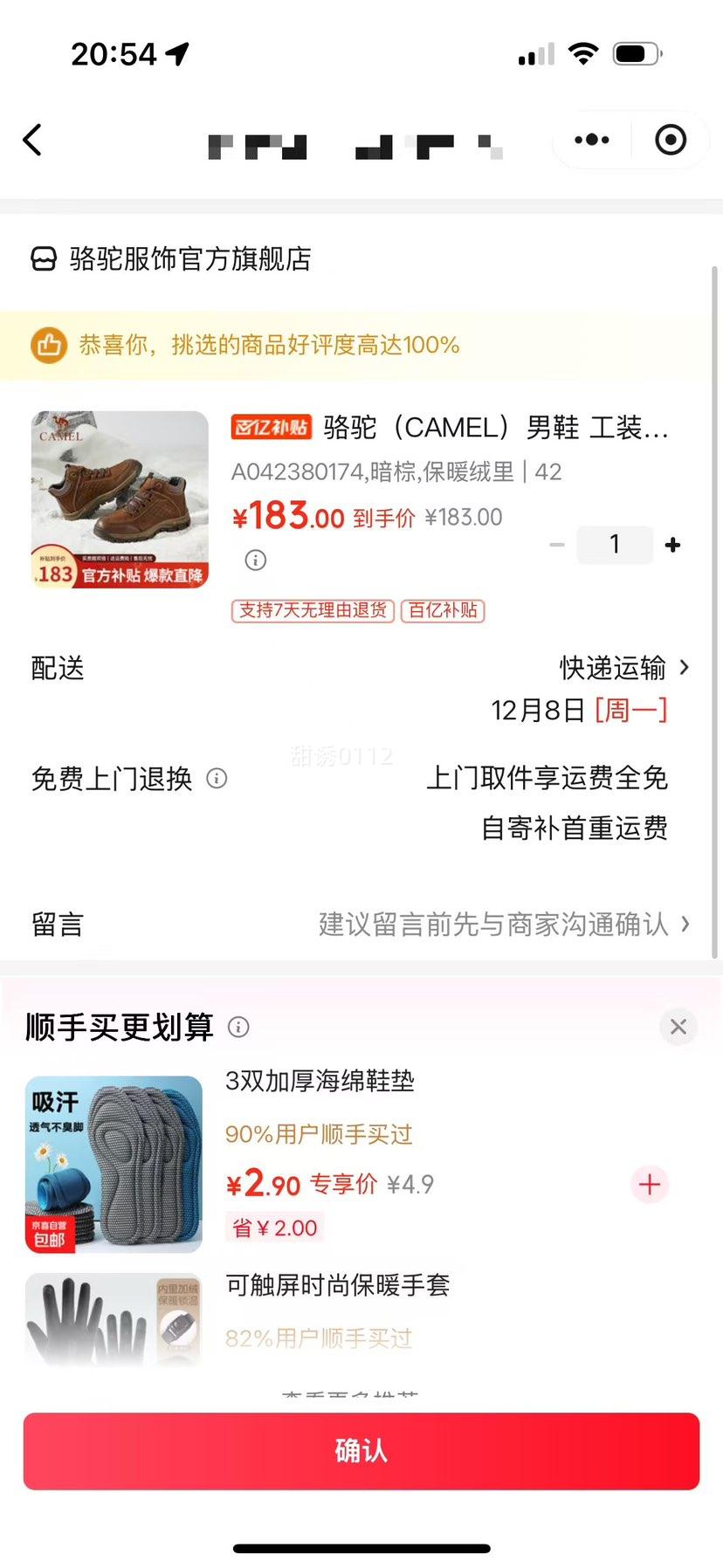Open the 留言 message section chevron
The width and height of the screenshot is (723, 1568).
[x=685, y=925]
